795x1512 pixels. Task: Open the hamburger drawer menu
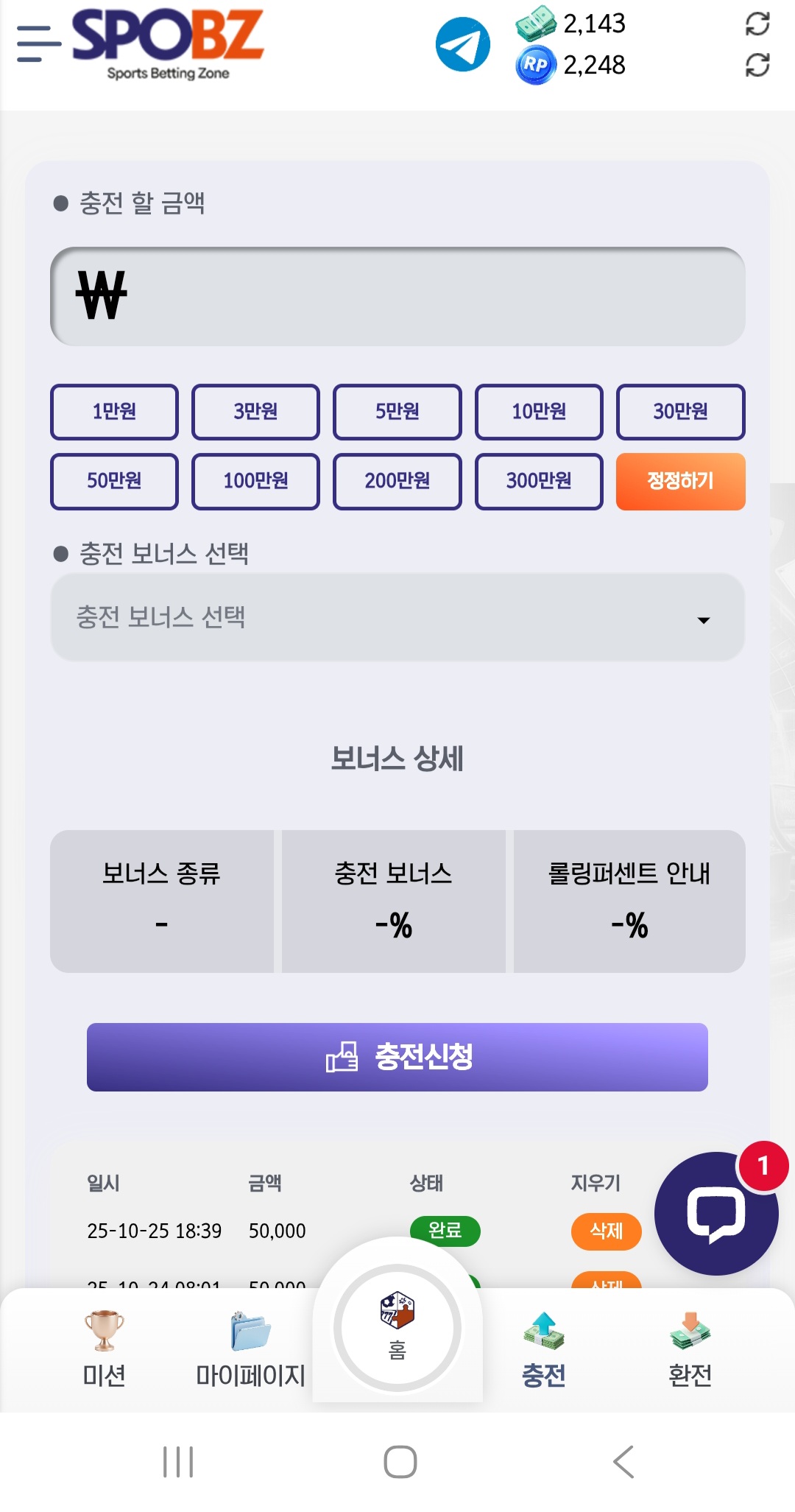point(38,44)
